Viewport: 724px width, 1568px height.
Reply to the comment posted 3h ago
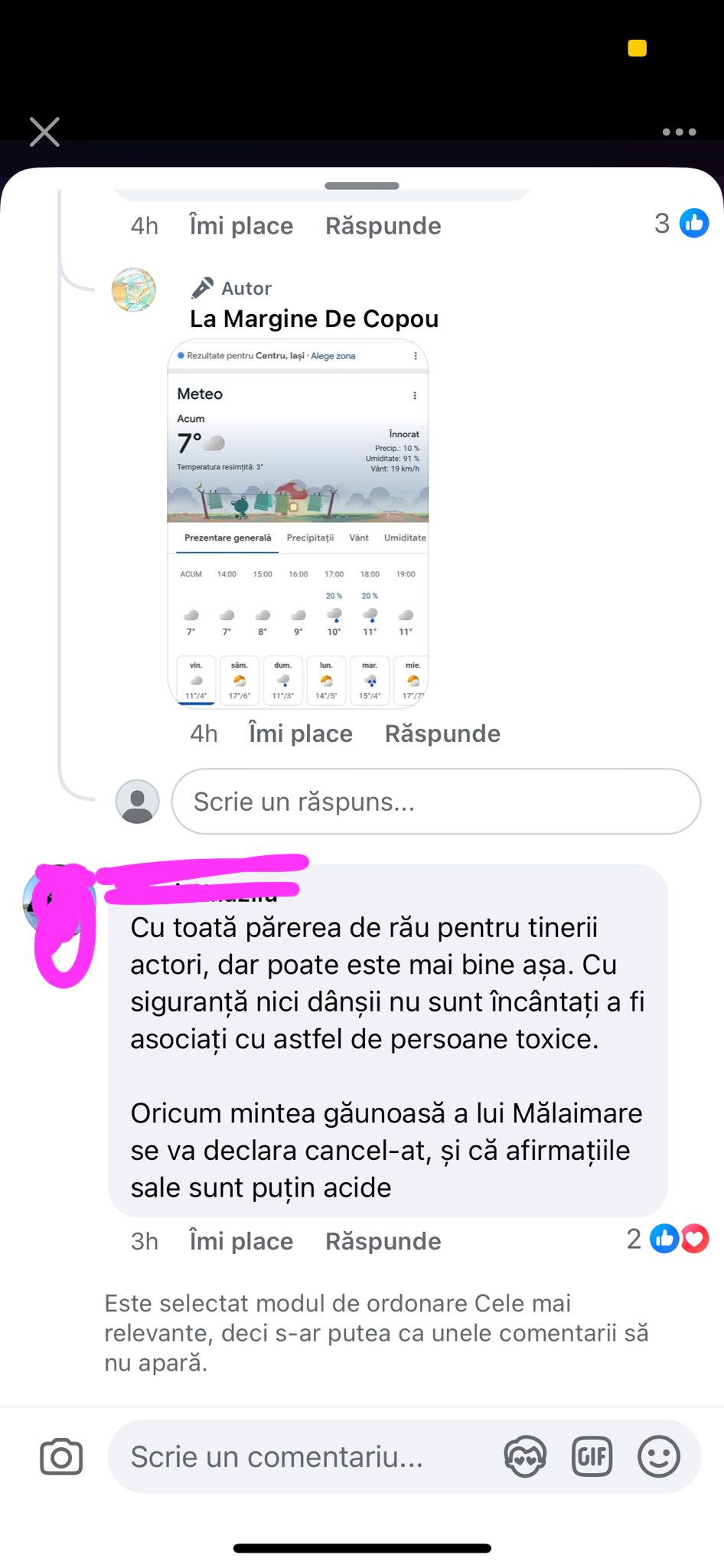(383, 1241)
